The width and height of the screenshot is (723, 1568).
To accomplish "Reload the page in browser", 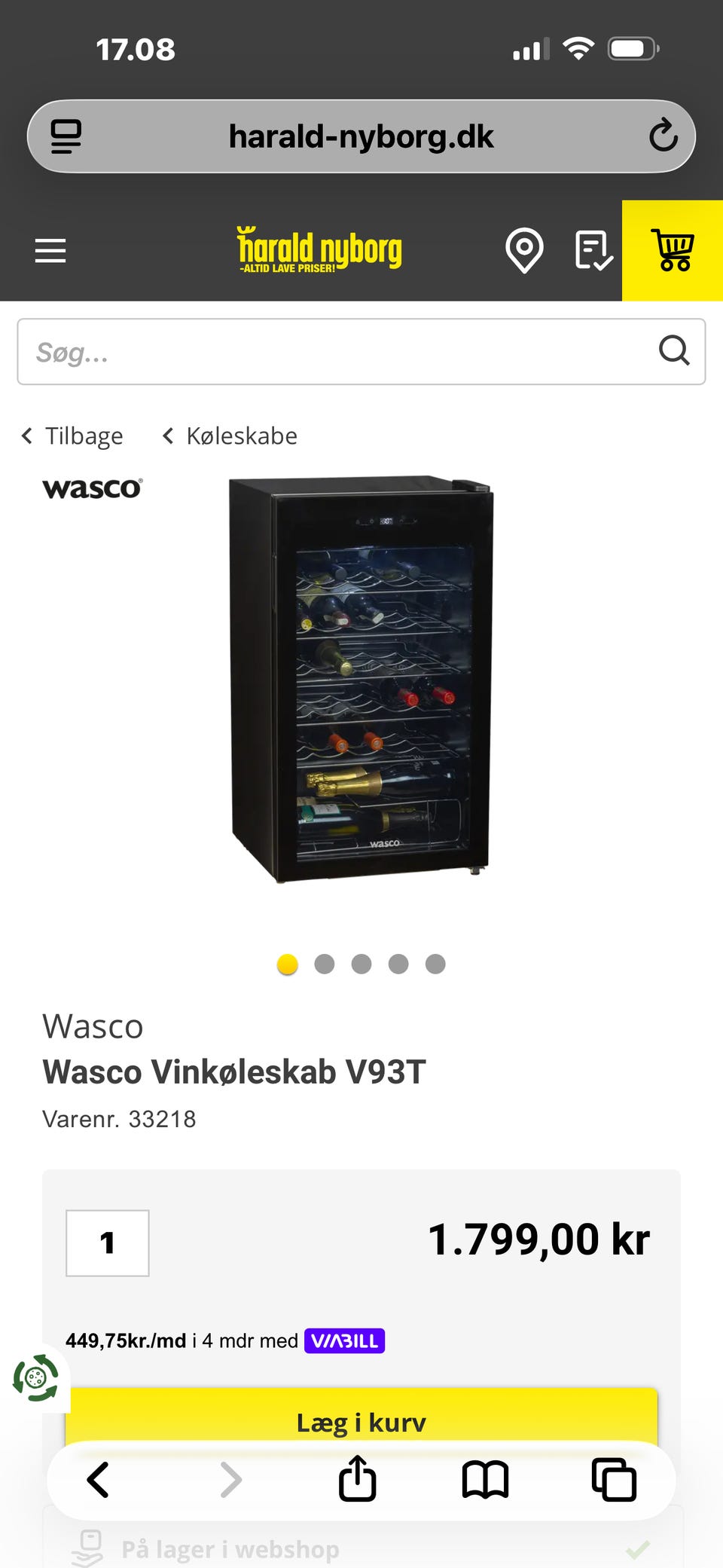I will click(x=664, y=136).
